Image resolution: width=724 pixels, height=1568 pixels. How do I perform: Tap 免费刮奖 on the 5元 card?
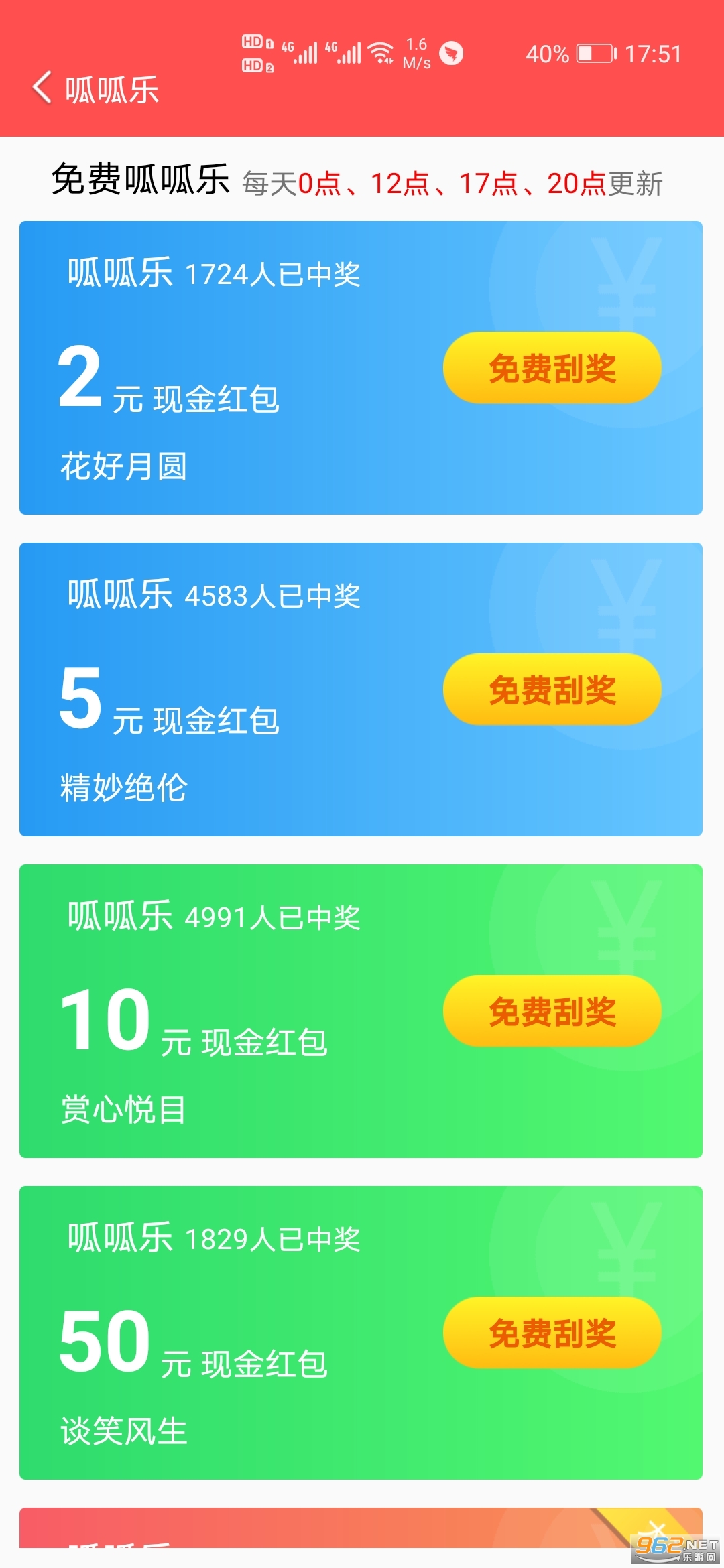click(x=552, y=690)
